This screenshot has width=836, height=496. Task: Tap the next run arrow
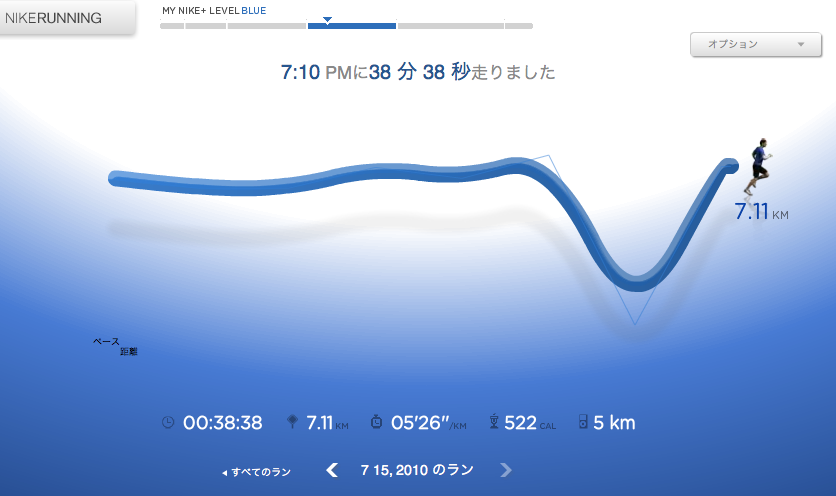pos(506,470)
